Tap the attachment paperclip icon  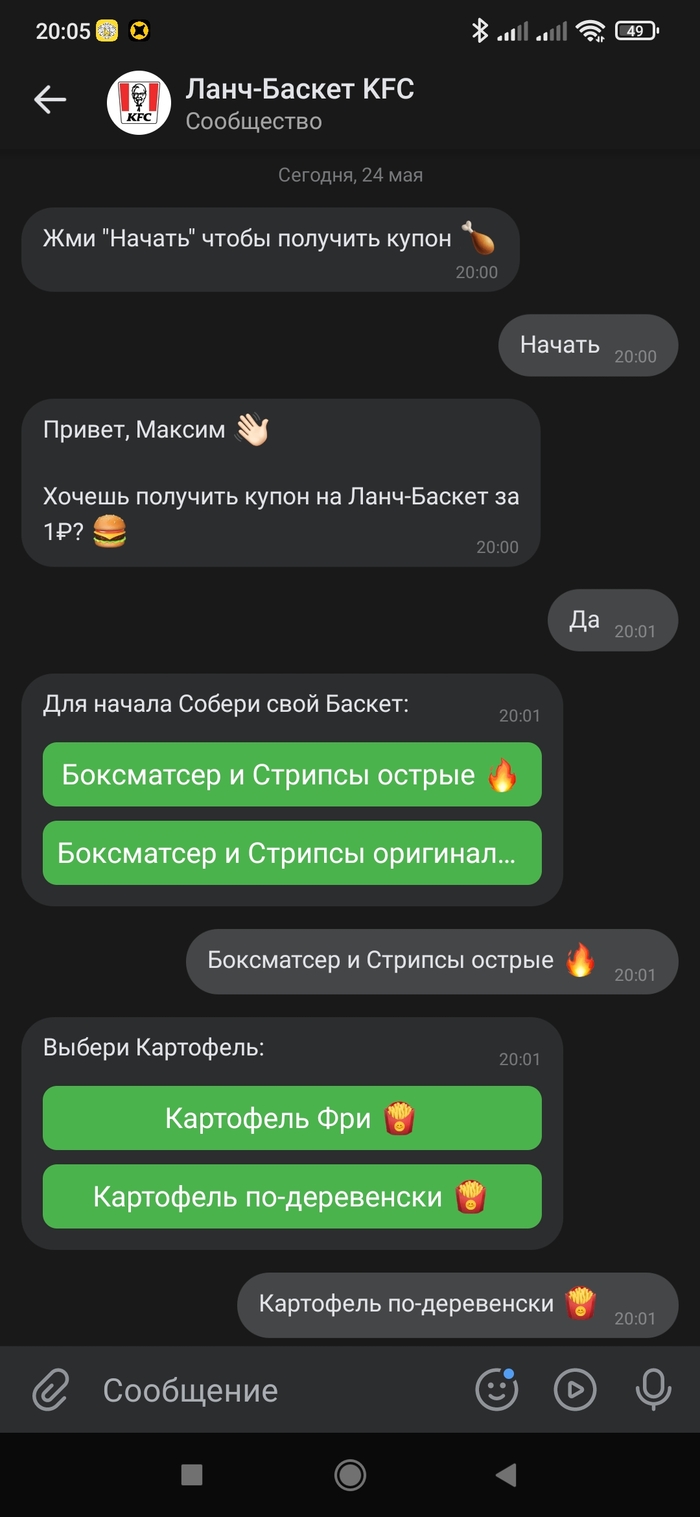point(50,1390)
